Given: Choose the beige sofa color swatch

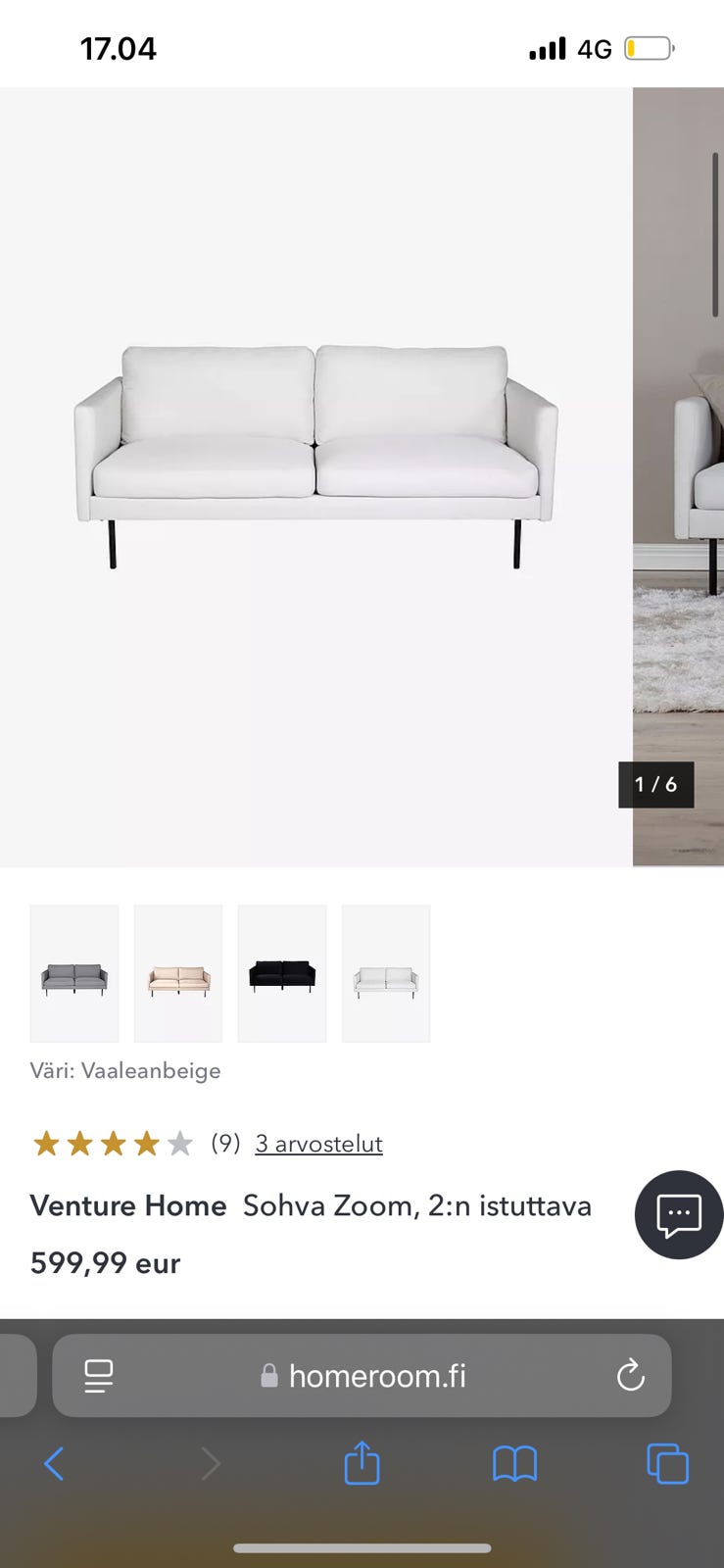Looking at the screenshot, I should coord(177,972).
